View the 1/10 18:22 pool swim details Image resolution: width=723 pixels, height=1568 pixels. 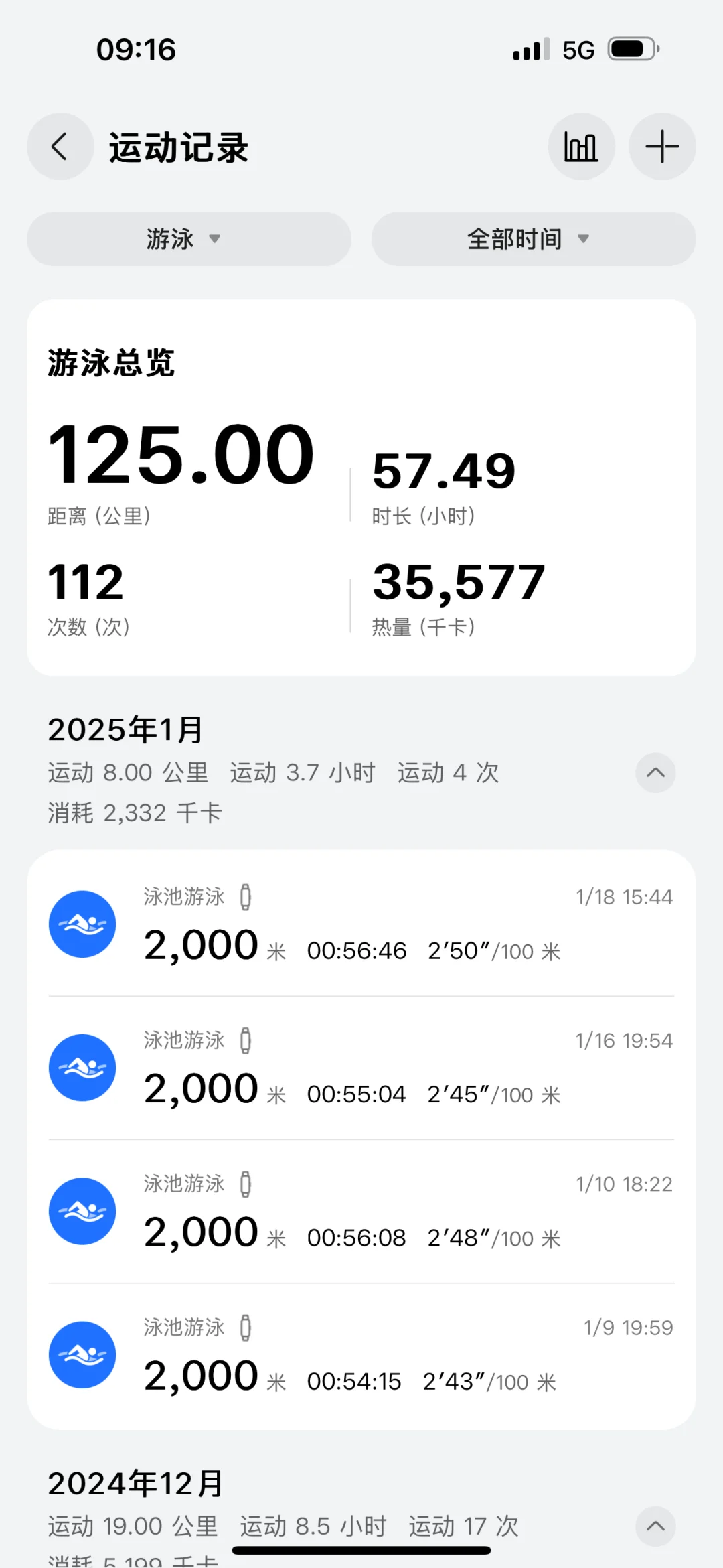point(361,1211)
